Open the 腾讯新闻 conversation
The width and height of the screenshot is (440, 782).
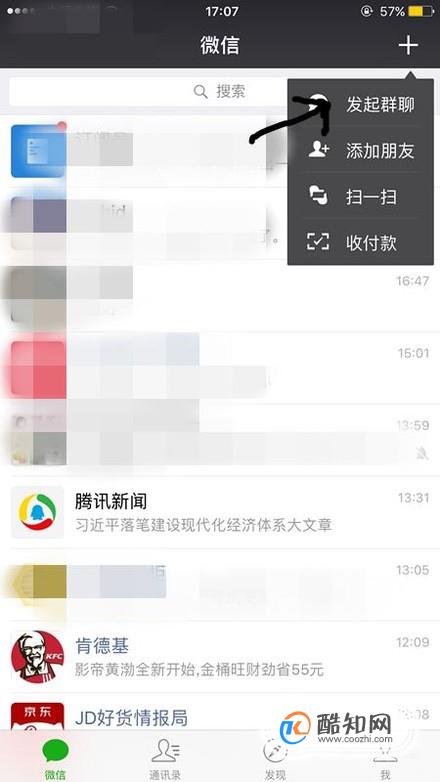coord(220,512)
